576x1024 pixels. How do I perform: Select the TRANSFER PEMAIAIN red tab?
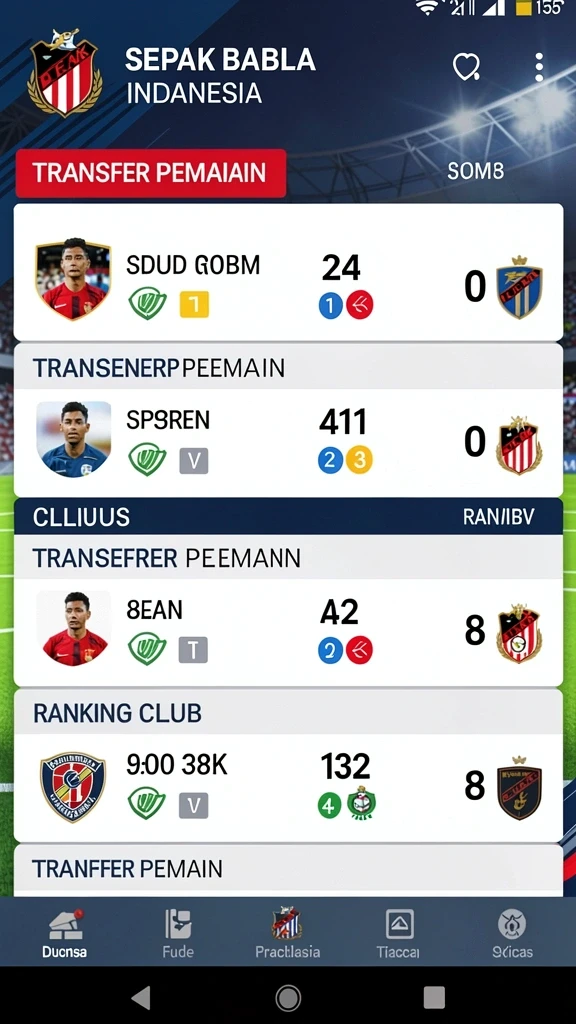151,173
